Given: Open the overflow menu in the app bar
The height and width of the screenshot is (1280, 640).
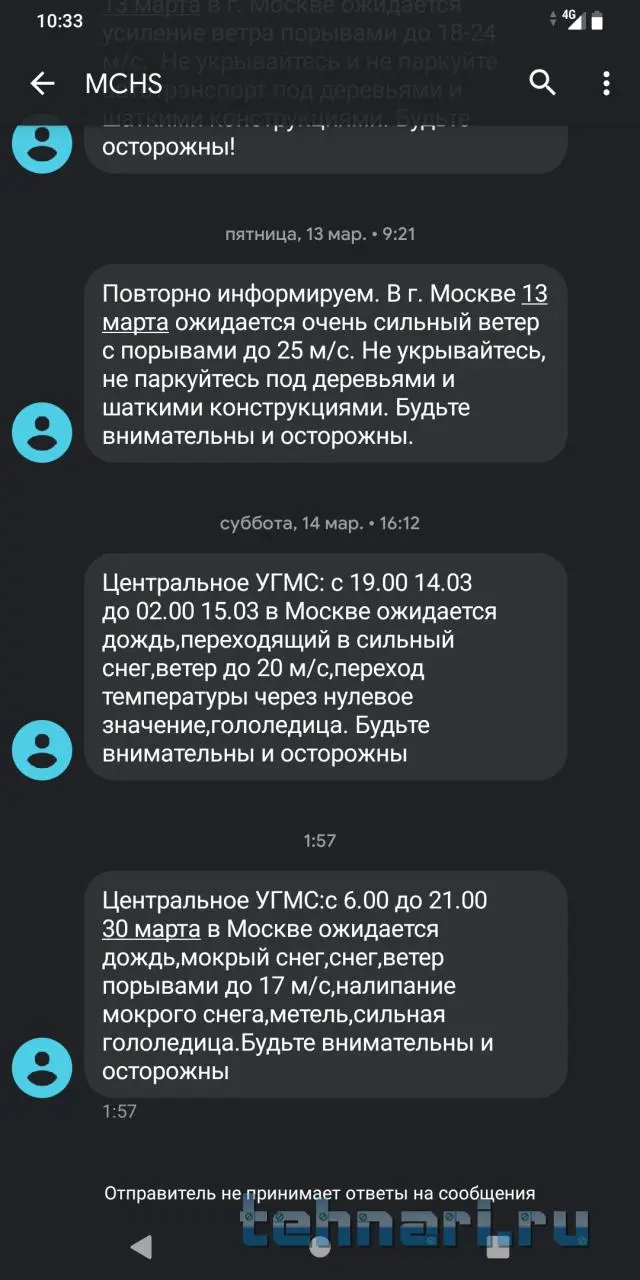Looking at the screenshot, I should pyautogui.click(x=606, y=83).
